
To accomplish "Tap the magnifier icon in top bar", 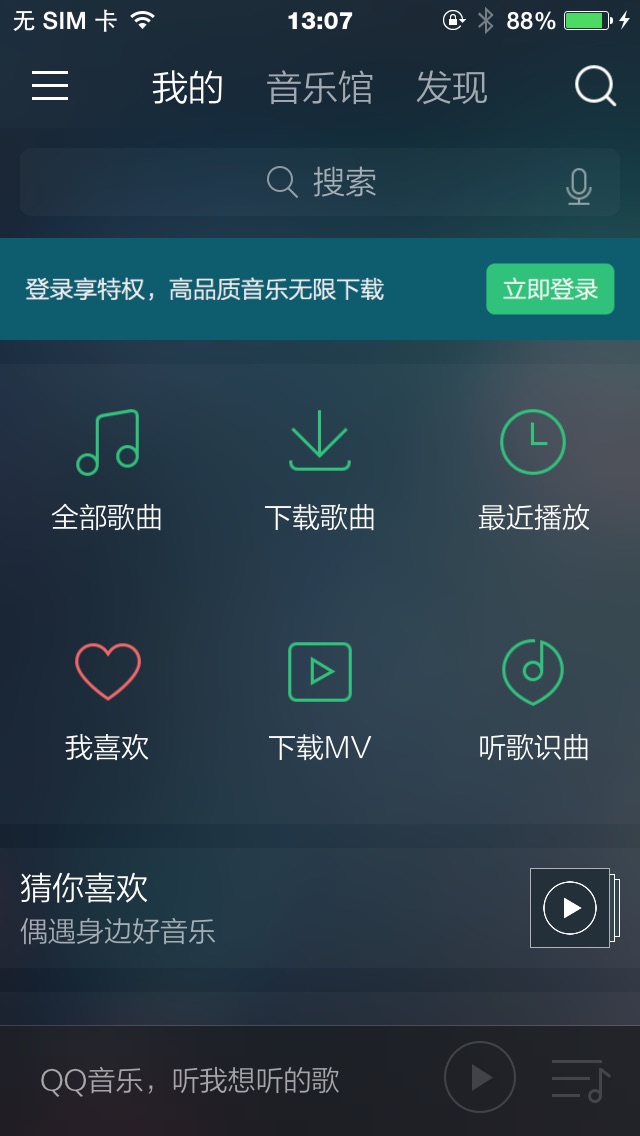I will tap(595, 87).
